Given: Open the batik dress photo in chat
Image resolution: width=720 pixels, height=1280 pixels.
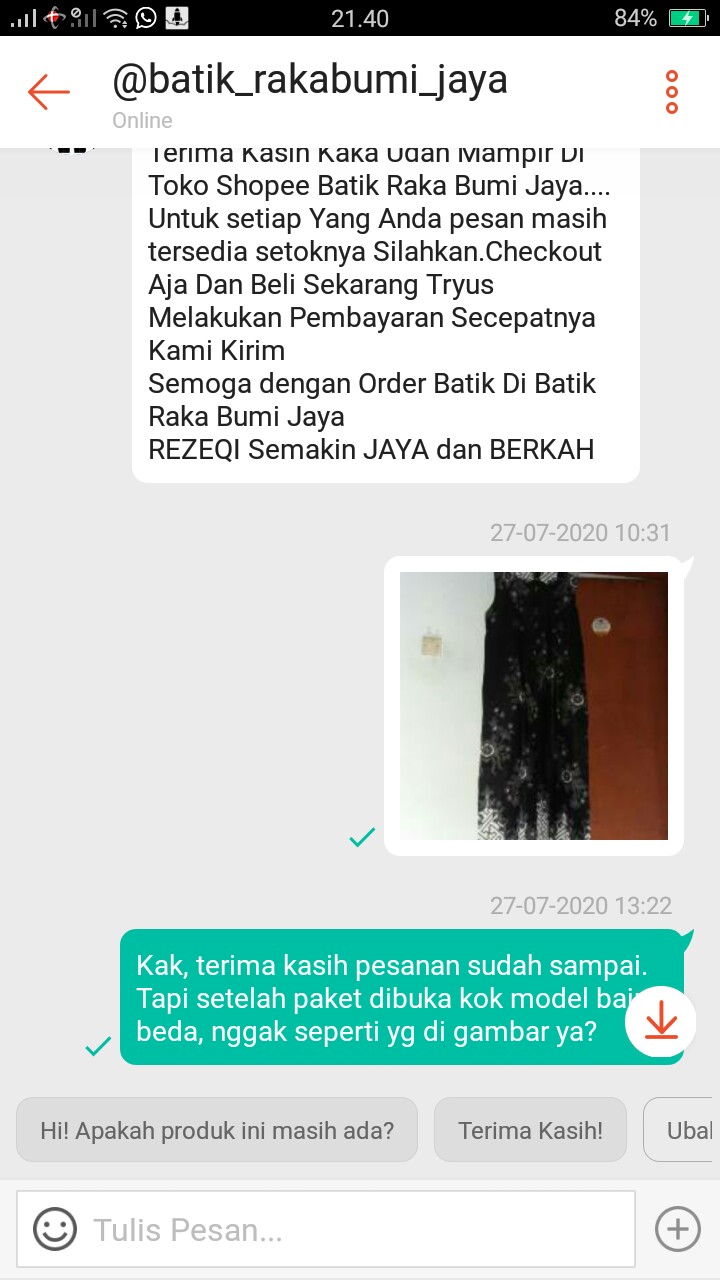Looking at the screenshot, I should pyautogui.click(x=533, y=706).
